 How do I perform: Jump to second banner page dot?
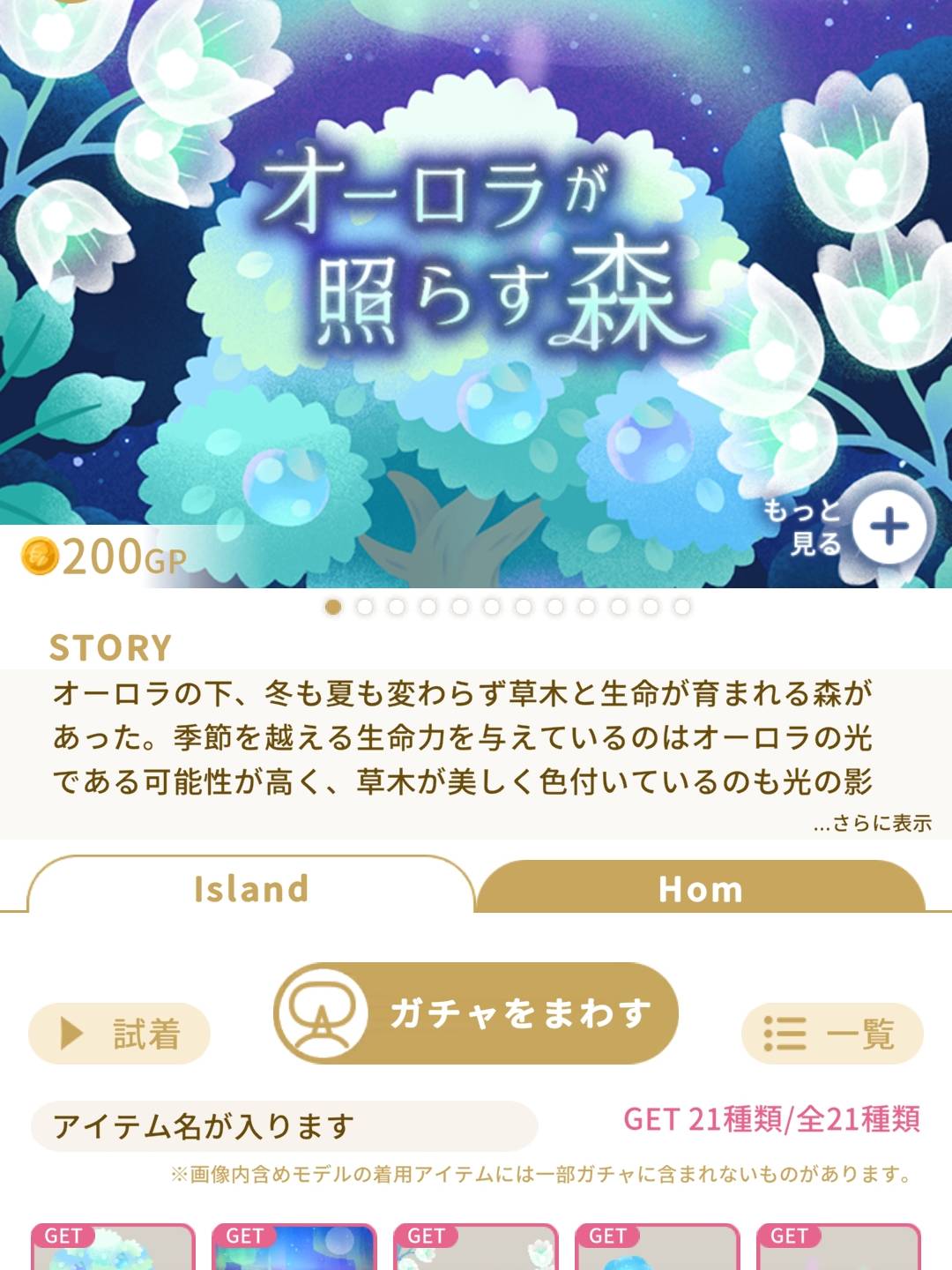coord(365,607)
